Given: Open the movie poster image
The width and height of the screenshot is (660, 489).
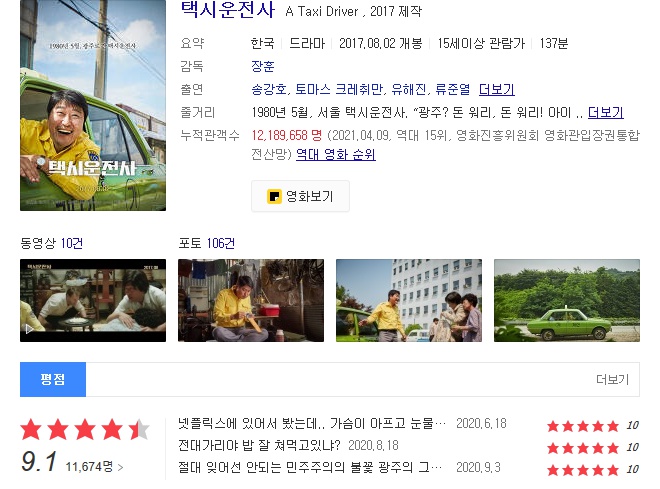Looking at the screenshot, I should tap(93, 105).
